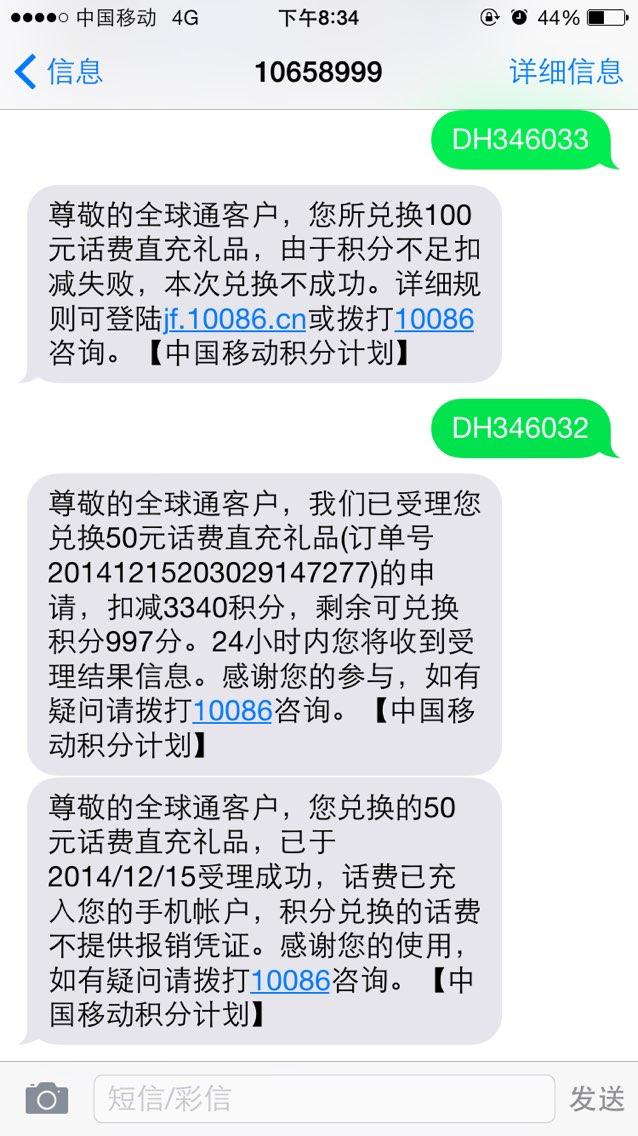Tap 10086 in the order 受理 message
The image size is (638, 1136).
[232, 711]
